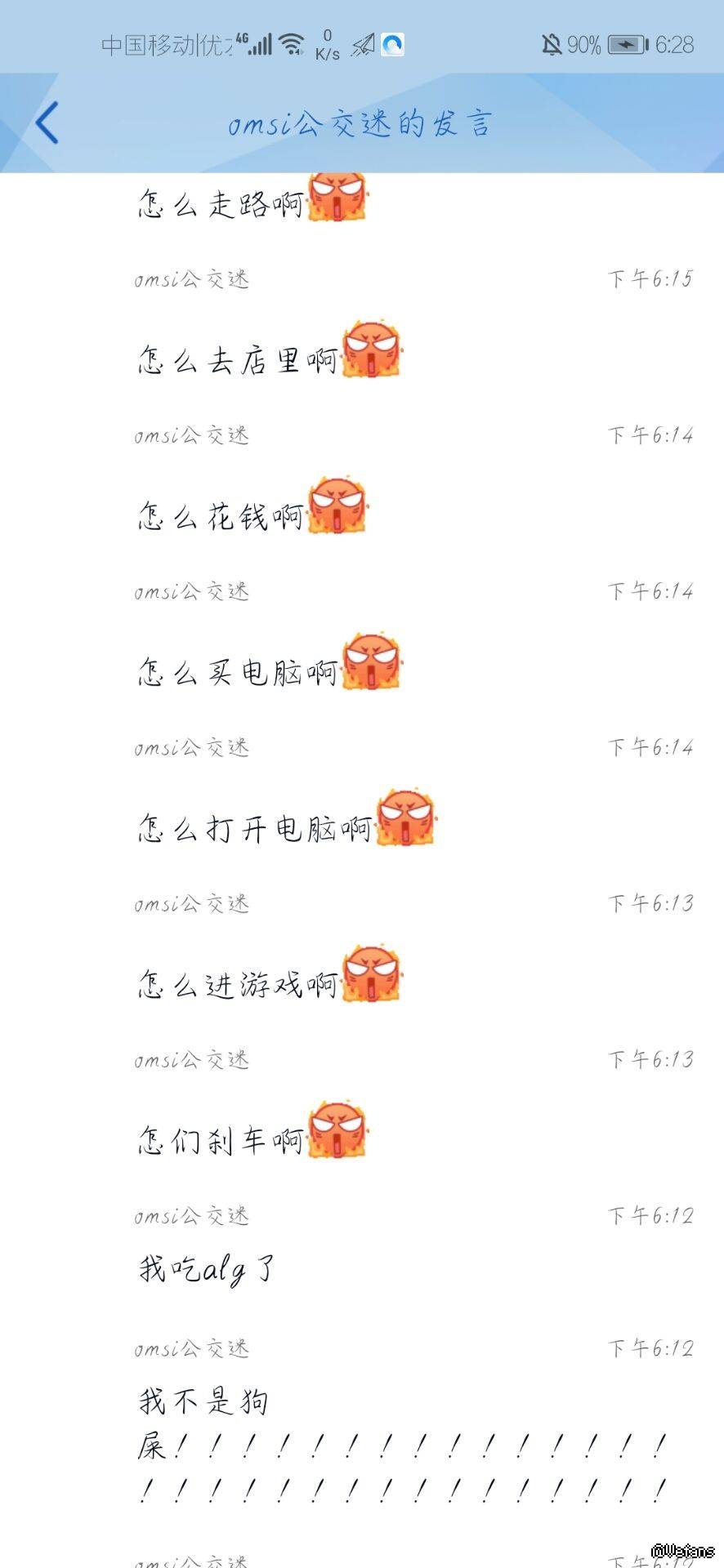Go back from omsi公交迷的发言 page
The width and height of the screenshot is (724, 1568).
[47, 123]
